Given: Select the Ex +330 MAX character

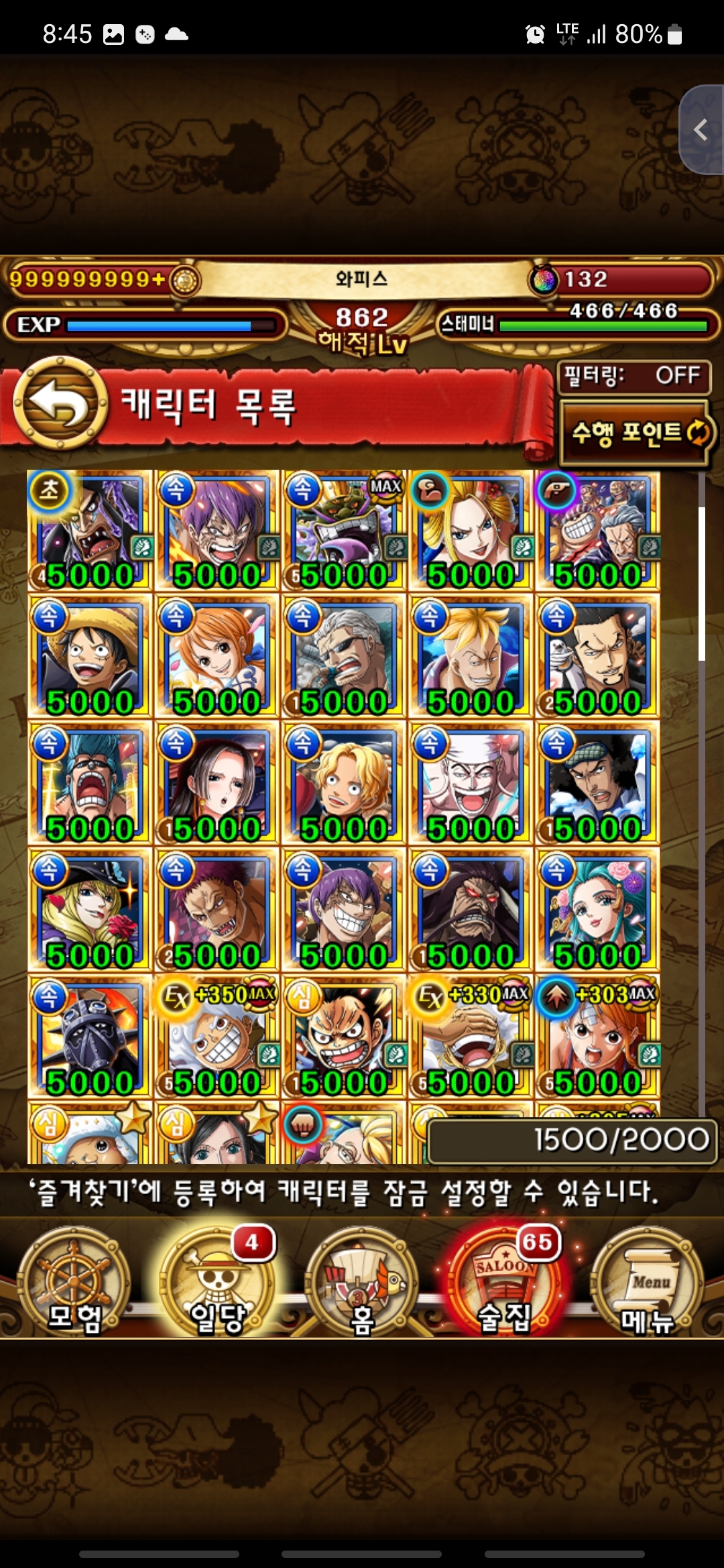Looking at the screenshot, I should point(471,1037).
